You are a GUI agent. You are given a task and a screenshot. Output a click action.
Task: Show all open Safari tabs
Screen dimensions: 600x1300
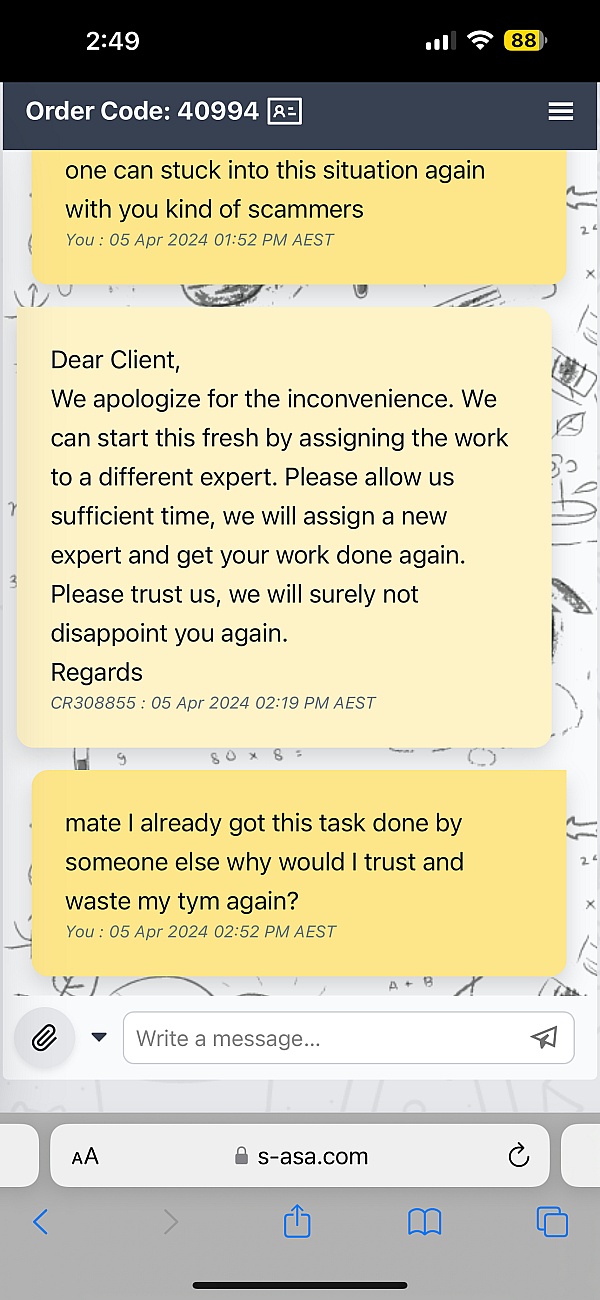pos(552,1221)
